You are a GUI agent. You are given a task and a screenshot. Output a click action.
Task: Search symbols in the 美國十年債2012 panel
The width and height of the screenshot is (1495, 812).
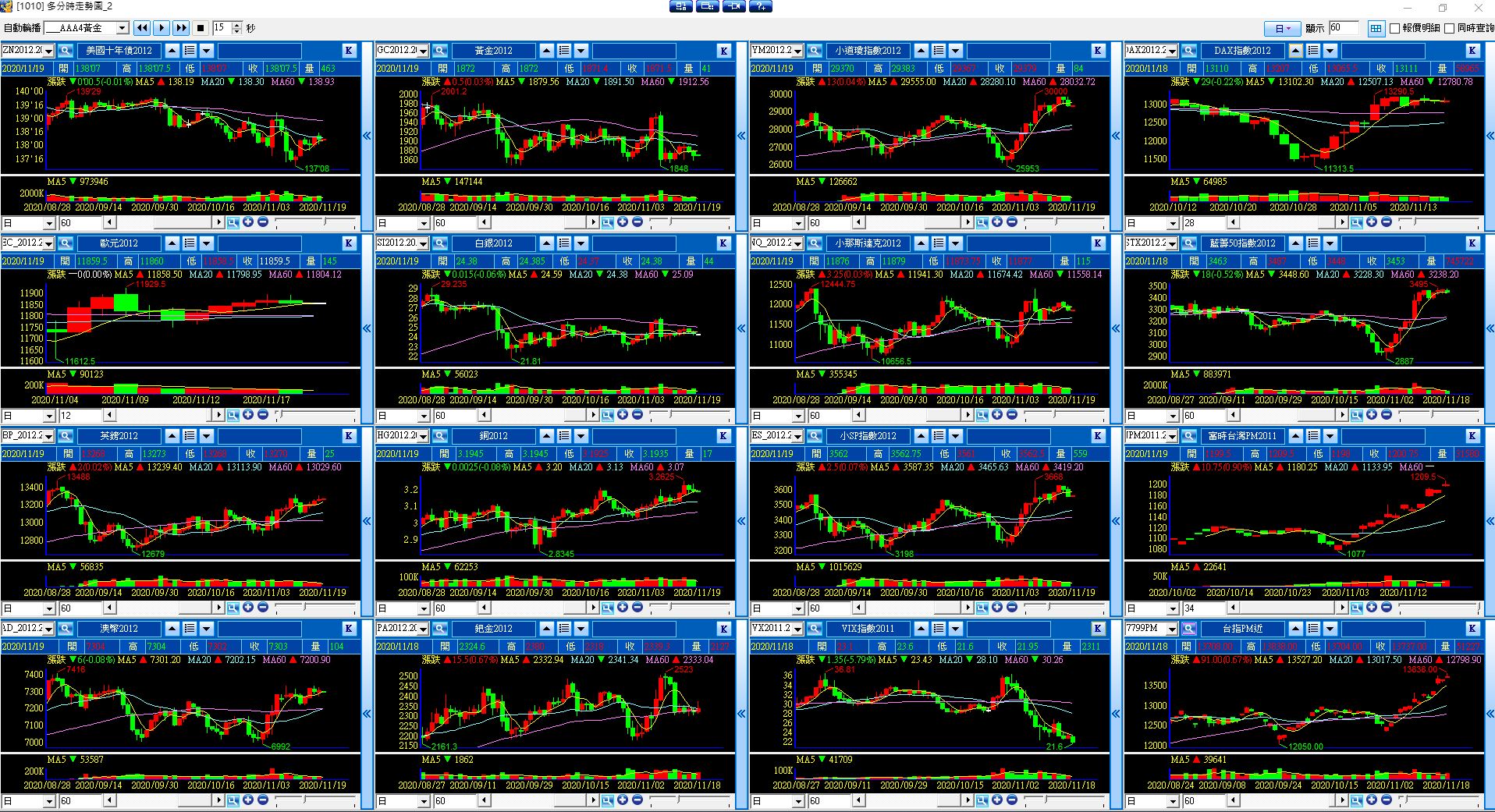(66, 50)
